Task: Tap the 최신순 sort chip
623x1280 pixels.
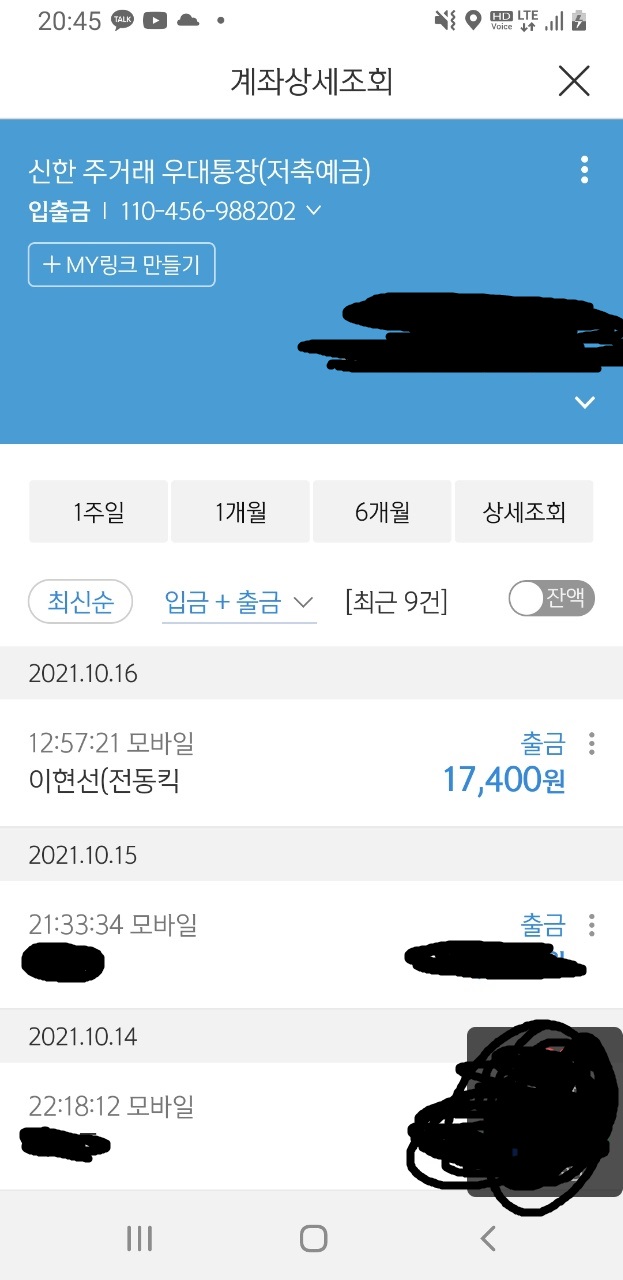Action: (80, 602)
